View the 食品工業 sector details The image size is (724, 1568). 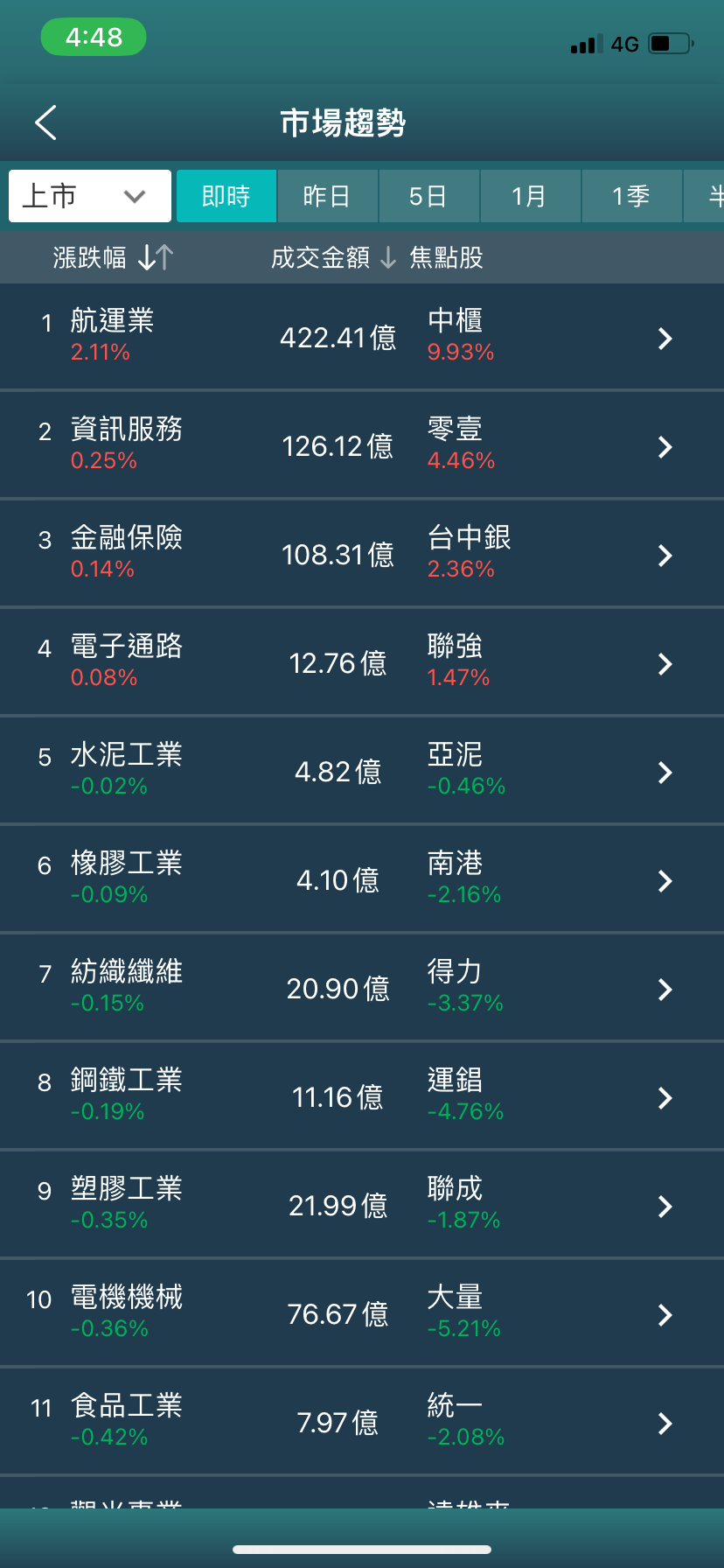click(x=362, y=1422)
